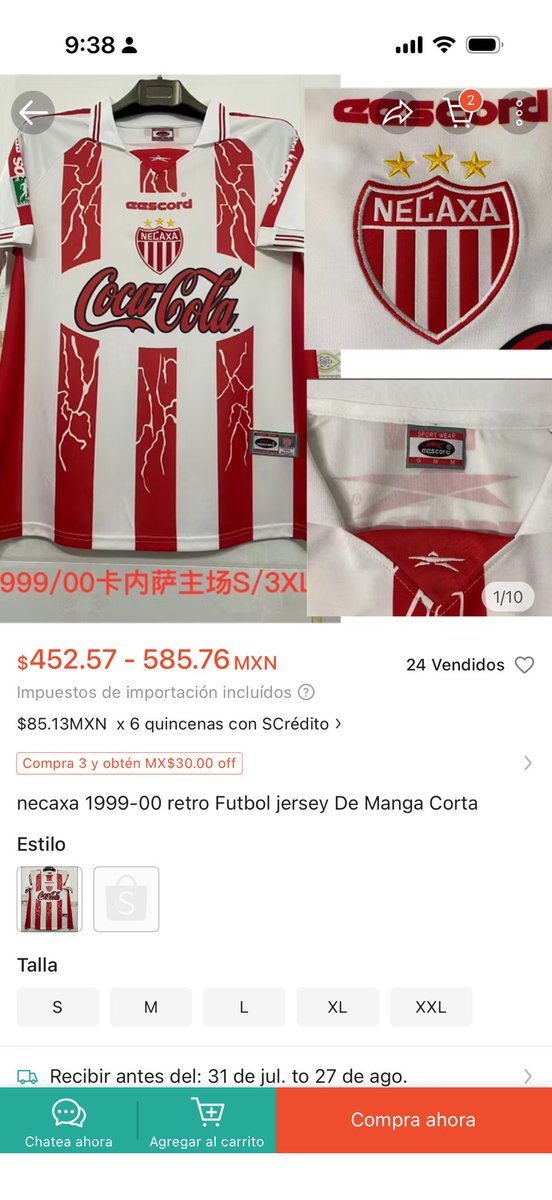Go back using the arrow icon

coord(32,112)
